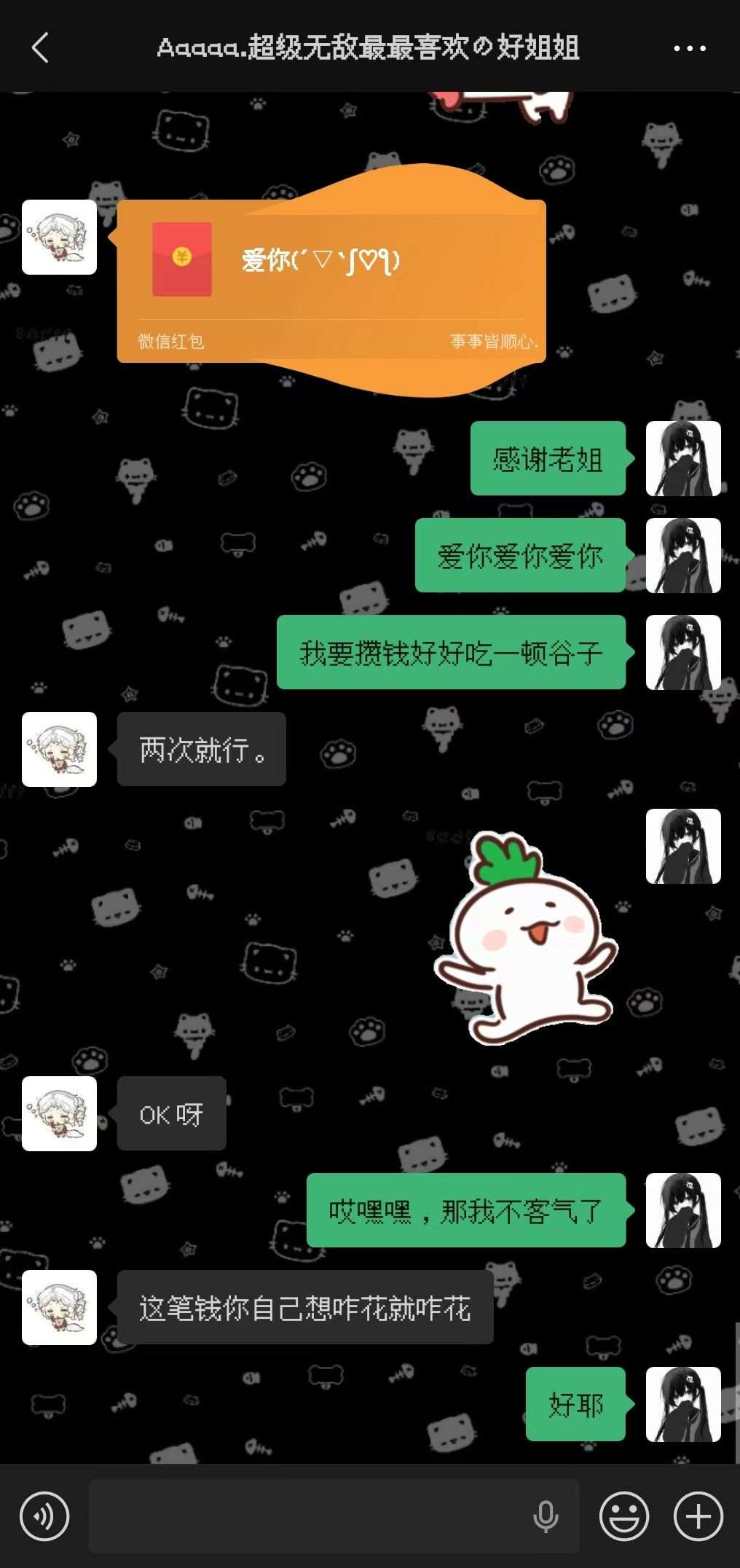Open the plus attachments menu
The image size is (740, 1568).
click(x=698, y=1517)
